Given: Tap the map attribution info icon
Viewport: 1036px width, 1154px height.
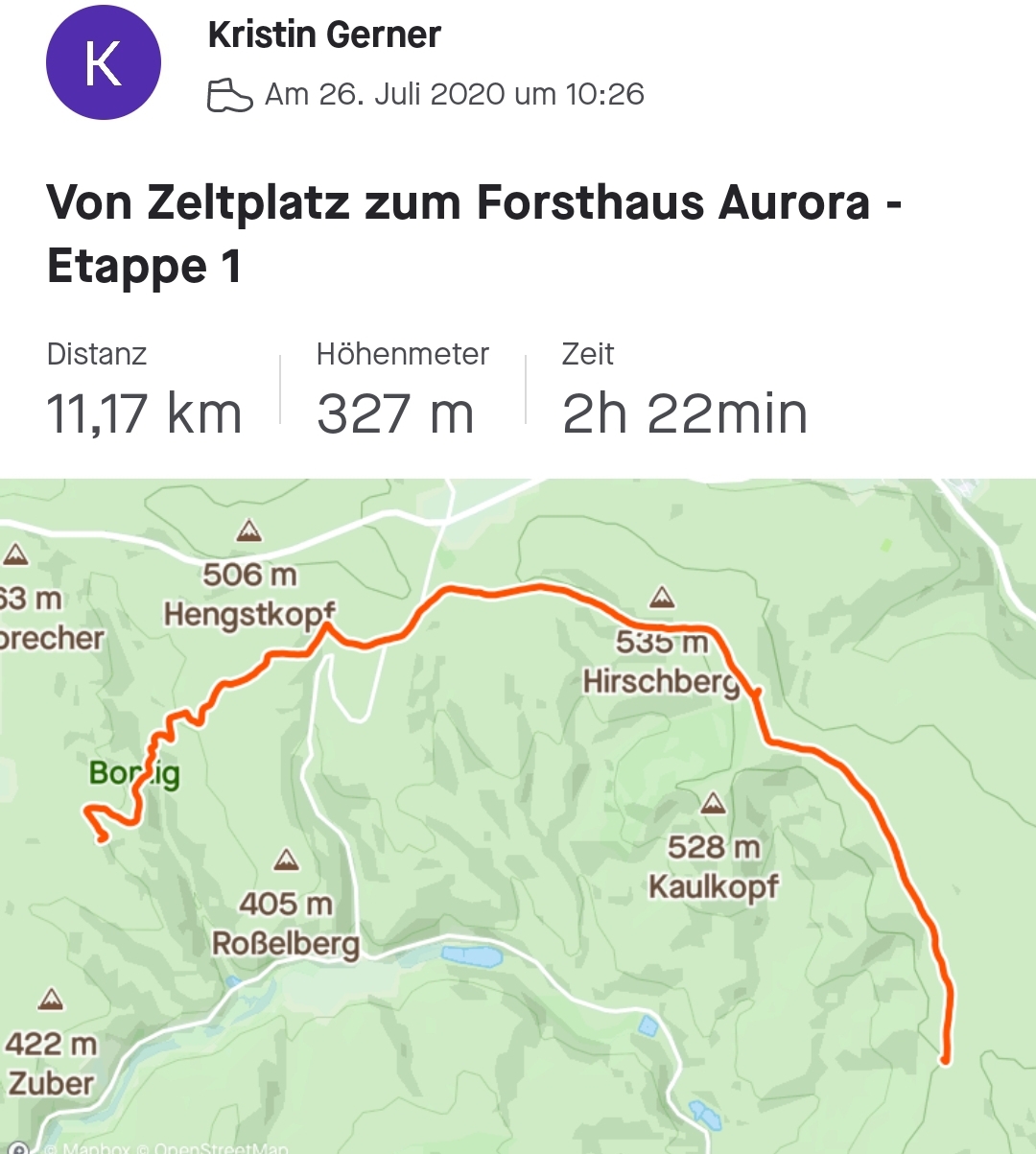Looking at the screenshot, I should (16, 1147).
